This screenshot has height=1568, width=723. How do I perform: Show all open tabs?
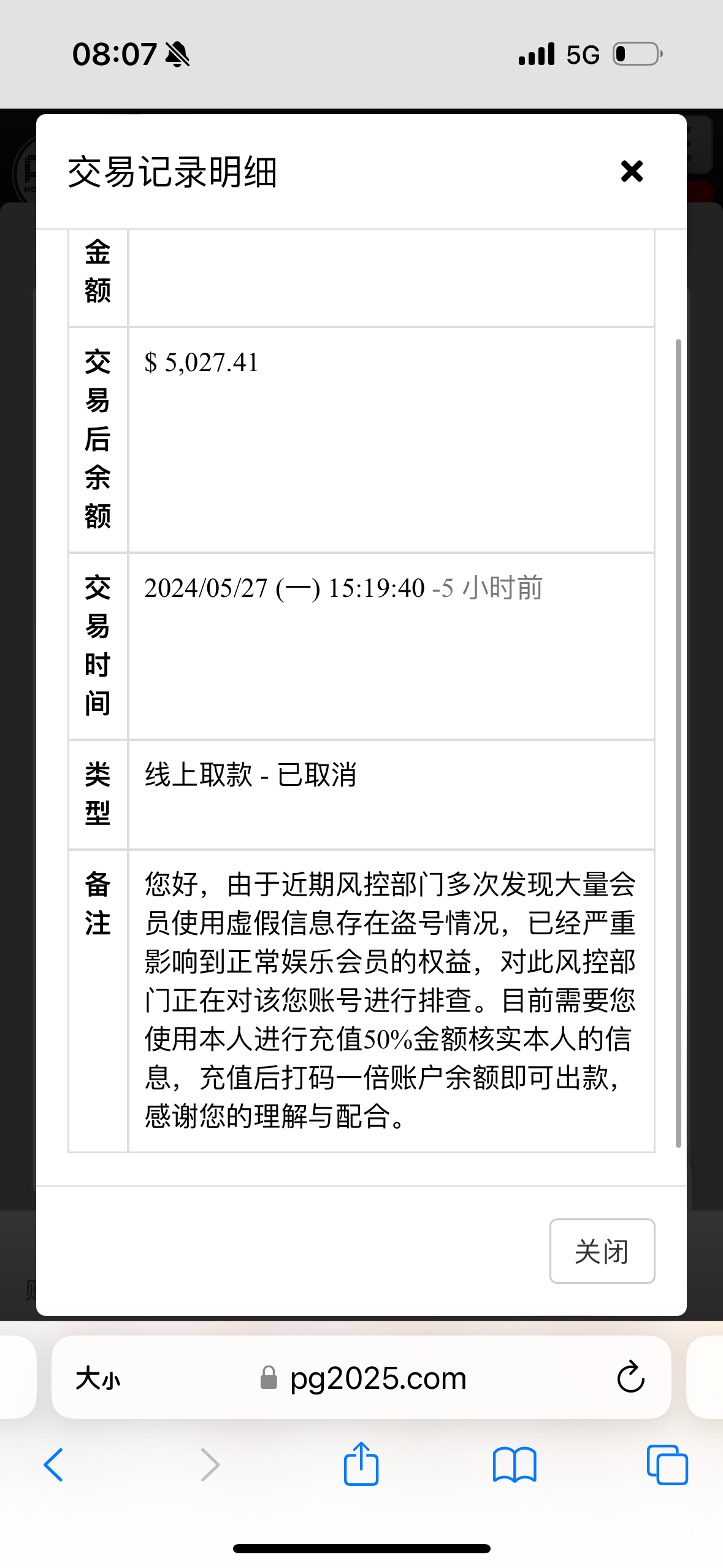(667, 1465)
